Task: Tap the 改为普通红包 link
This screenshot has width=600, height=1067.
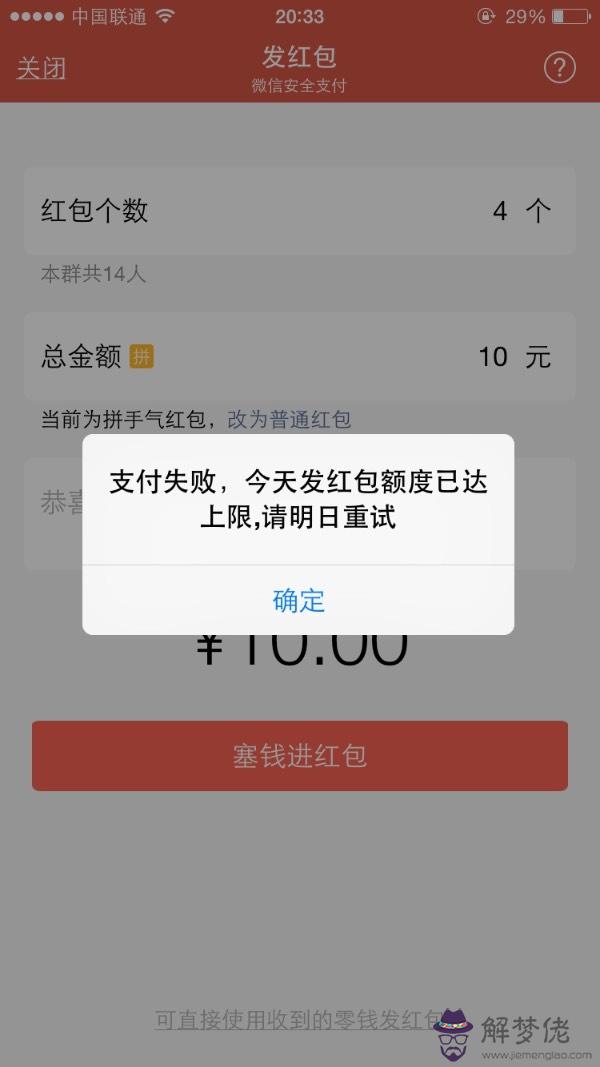Action: (289, 419)
